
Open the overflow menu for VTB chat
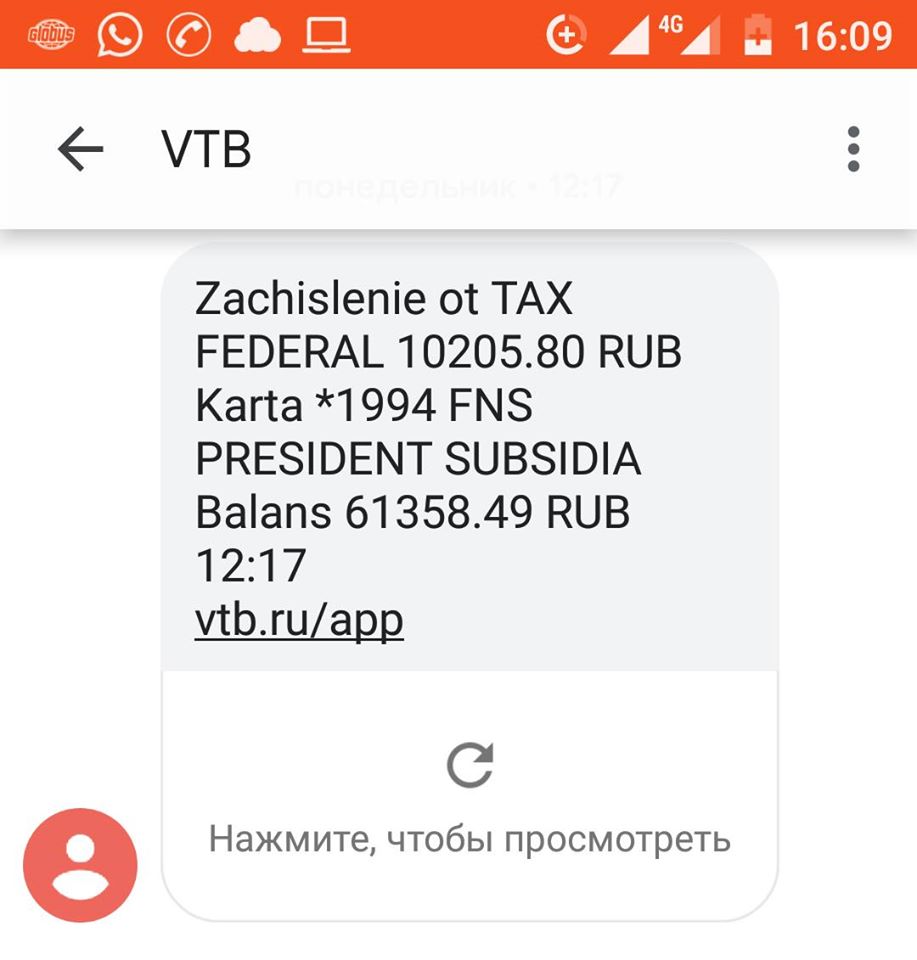pos(853,150)
